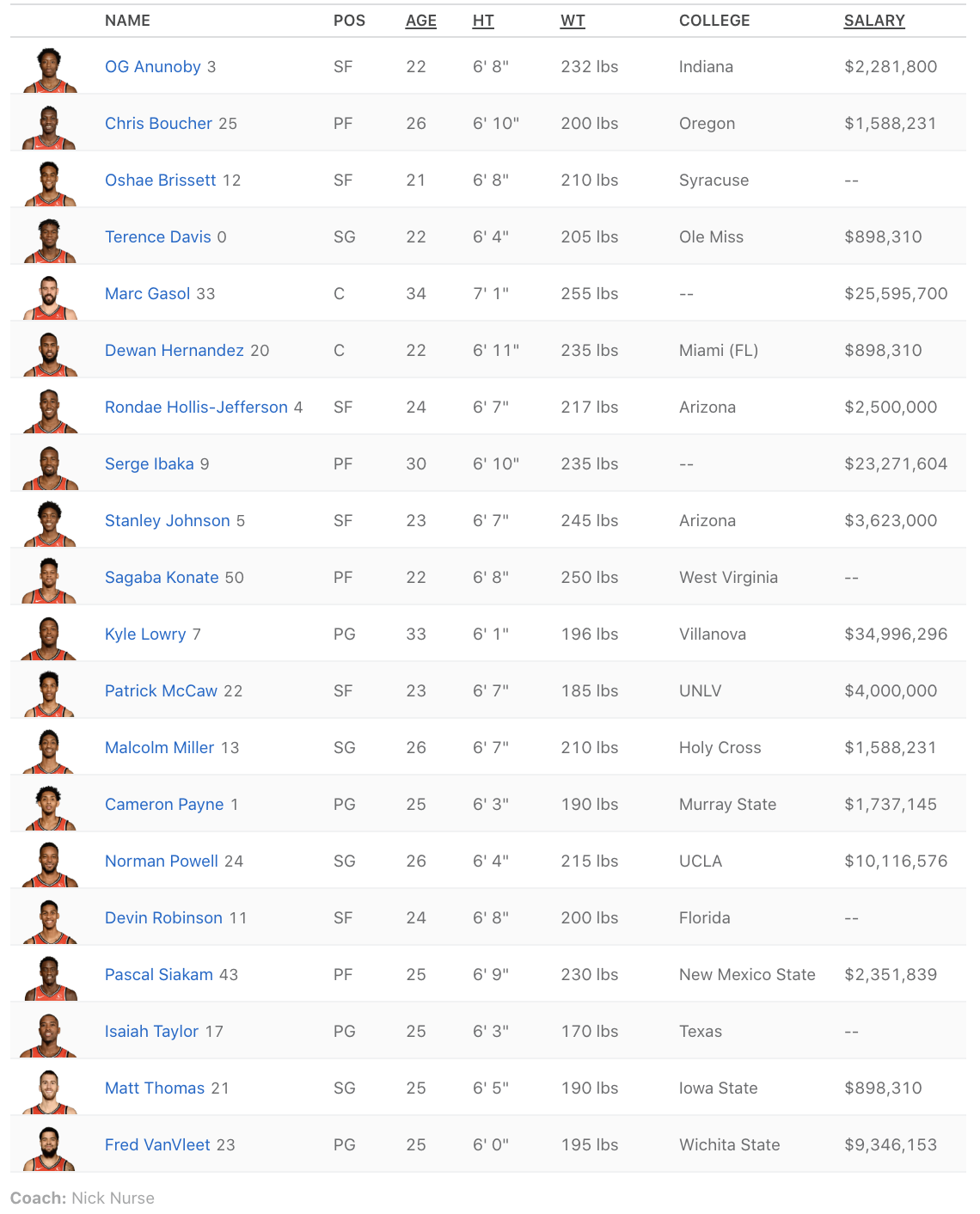View Oshae Brissett's player page

tap(160, 181)
